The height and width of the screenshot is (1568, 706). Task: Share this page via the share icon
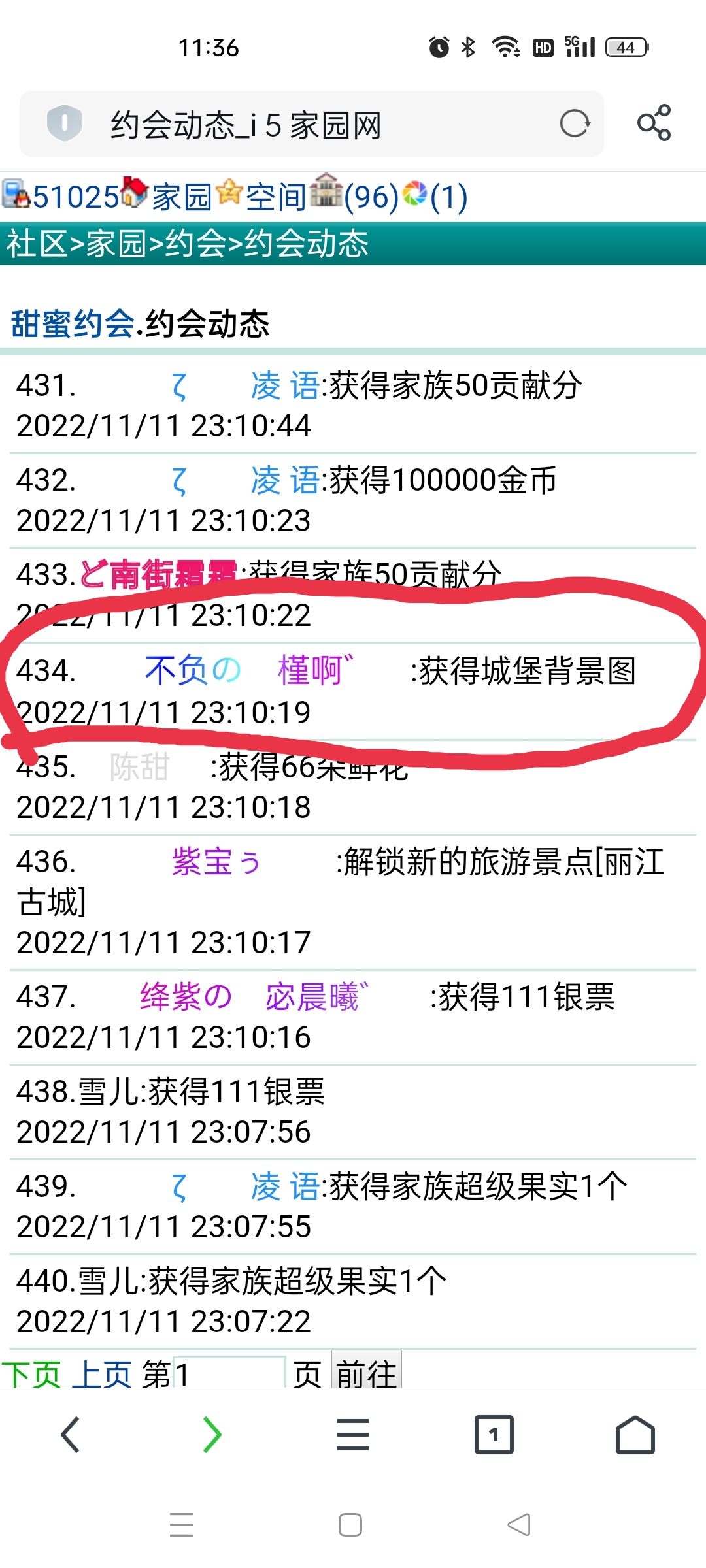654,123
